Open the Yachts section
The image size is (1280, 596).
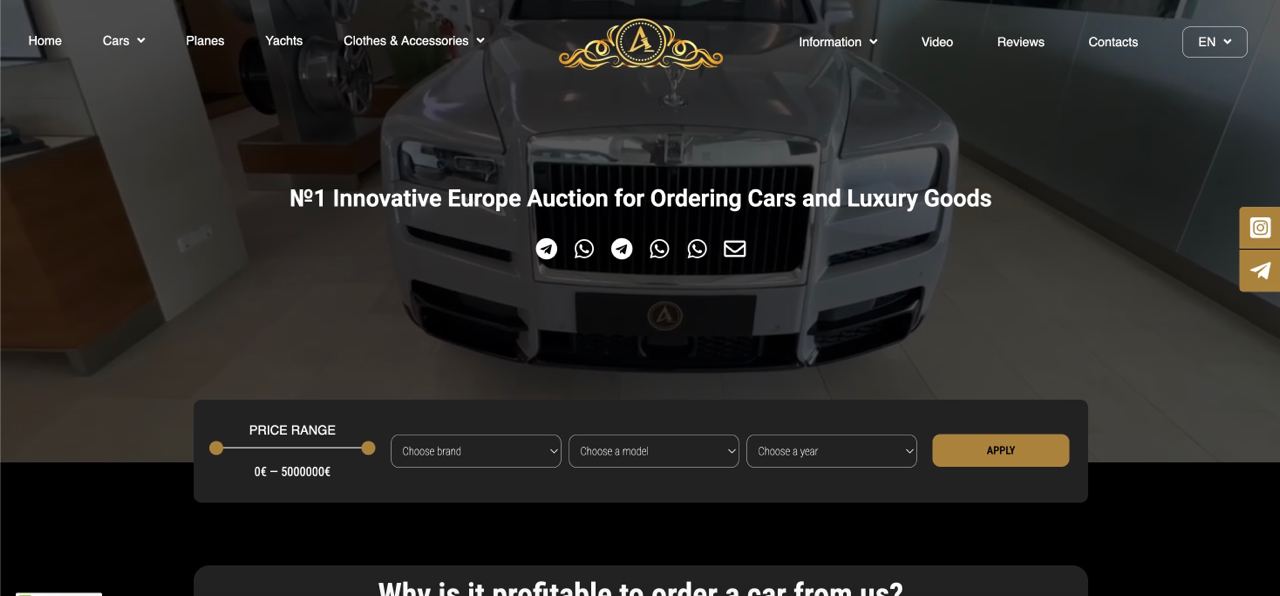tap(284, 41)
